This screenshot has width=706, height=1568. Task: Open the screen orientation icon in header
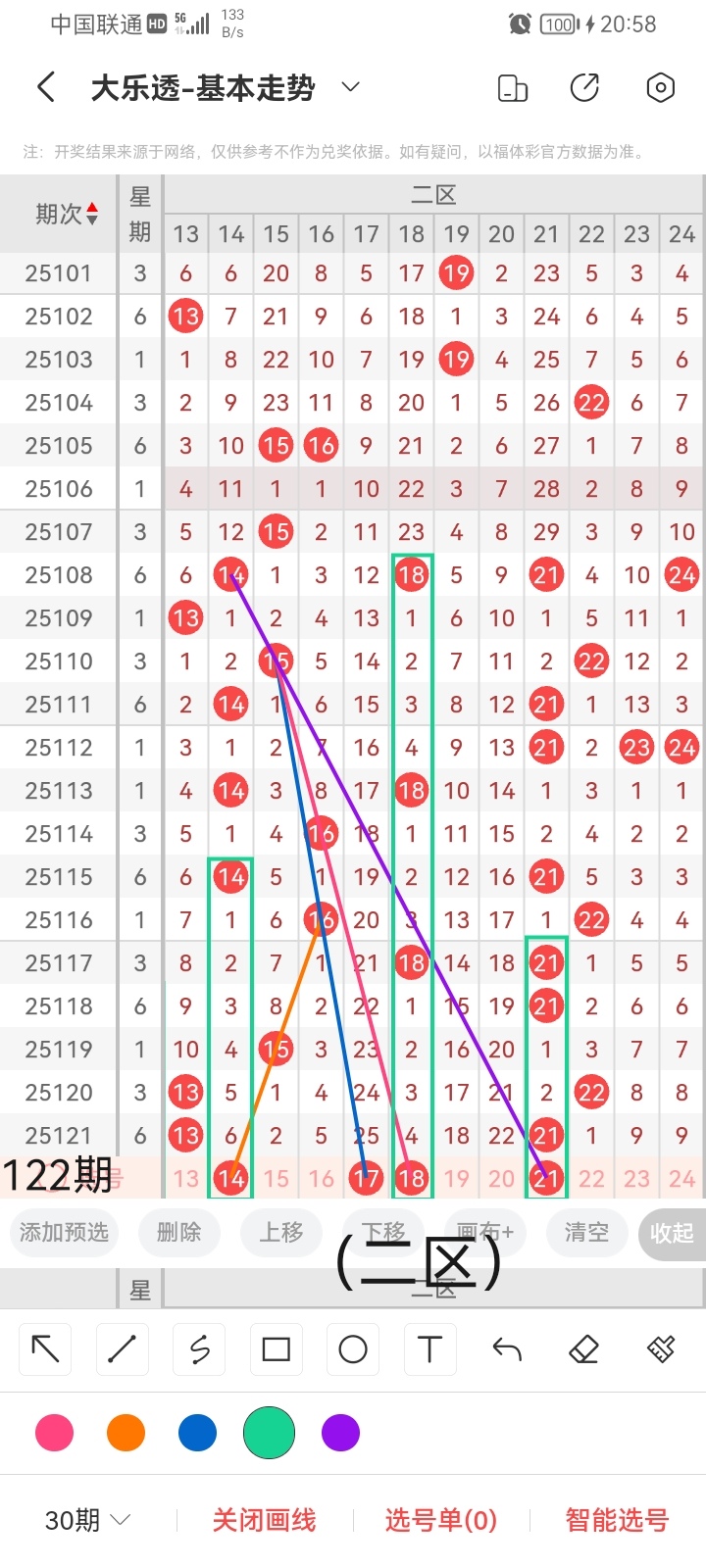(x=513, y=88)
